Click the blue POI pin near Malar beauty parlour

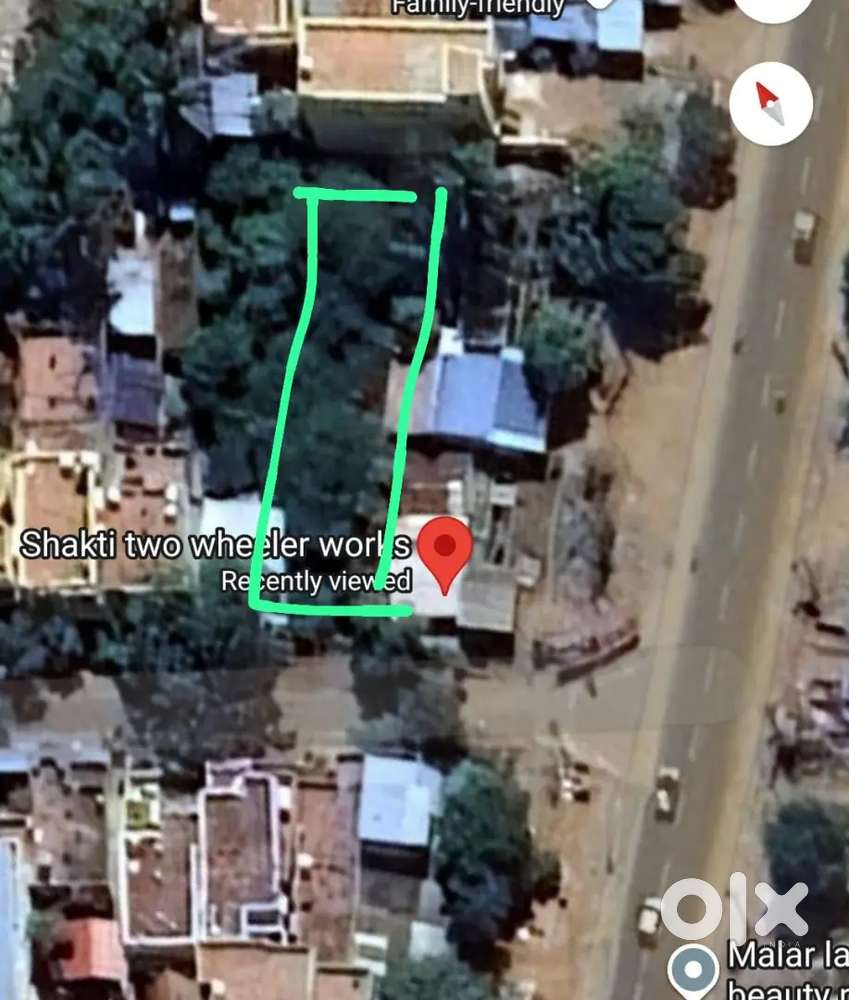pyautogui.click(x=693, y=966)
